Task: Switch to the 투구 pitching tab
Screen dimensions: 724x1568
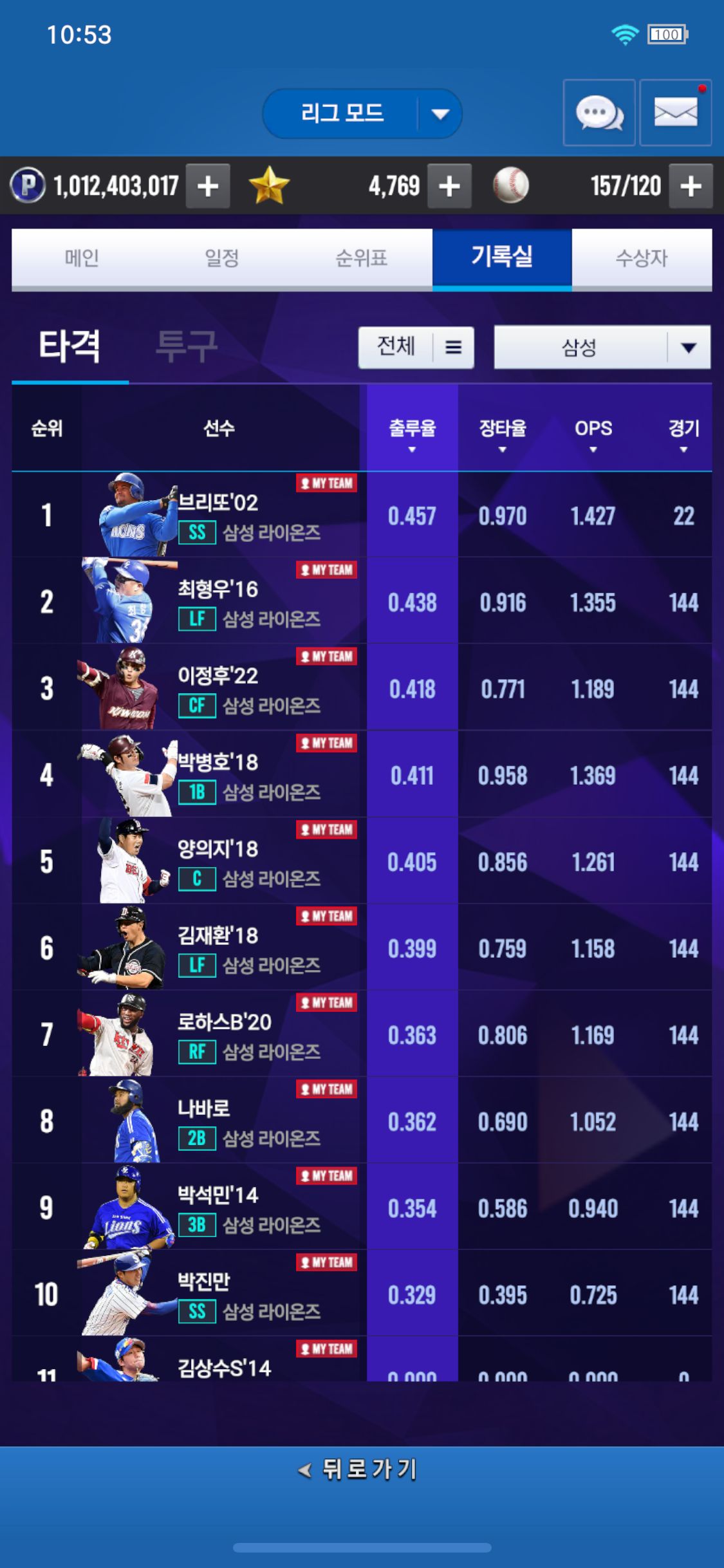Action: [x=187, y=347]
